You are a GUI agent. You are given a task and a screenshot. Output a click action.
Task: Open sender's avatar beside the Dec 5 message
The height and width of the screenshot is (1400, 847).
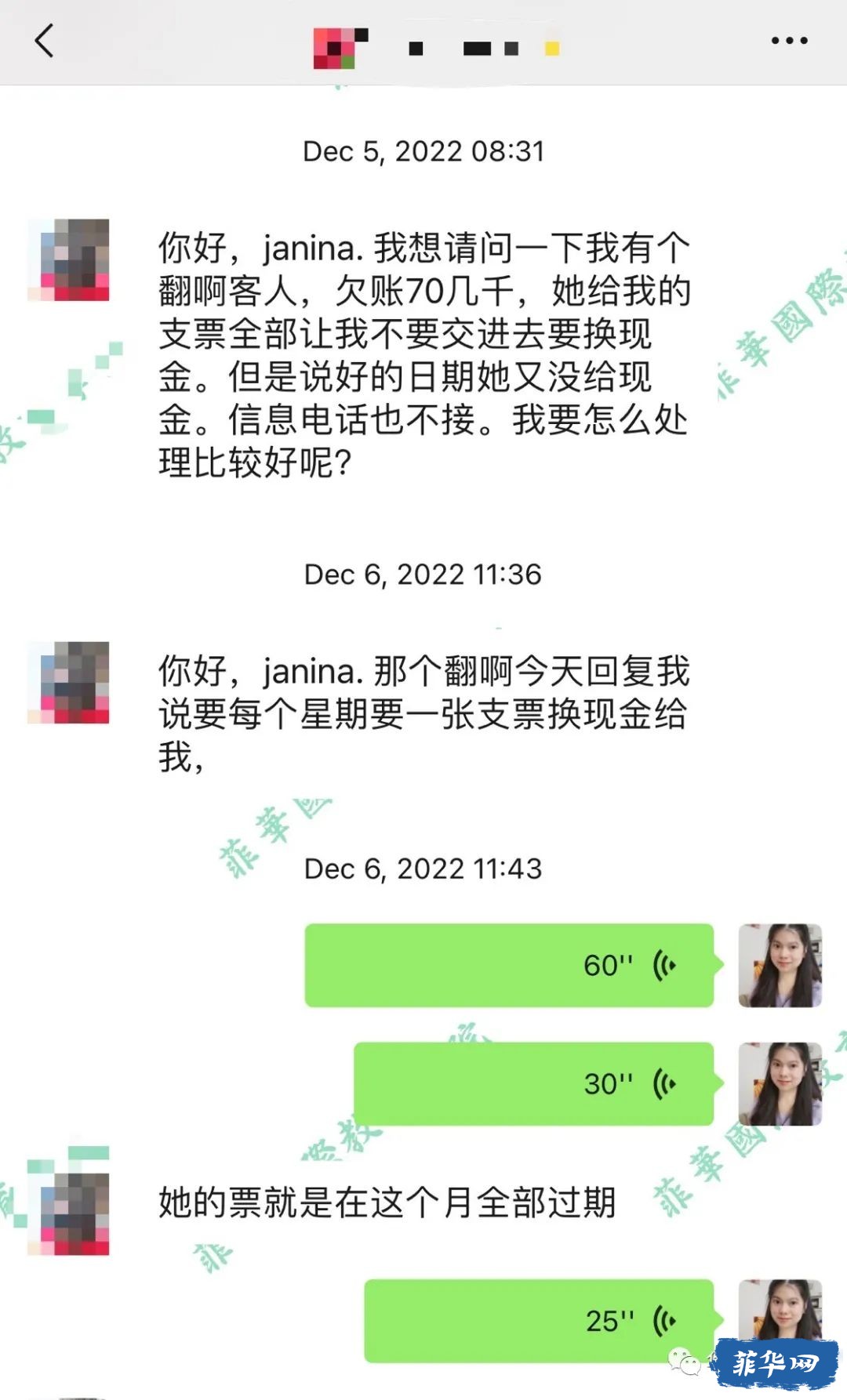pos(68,260)
